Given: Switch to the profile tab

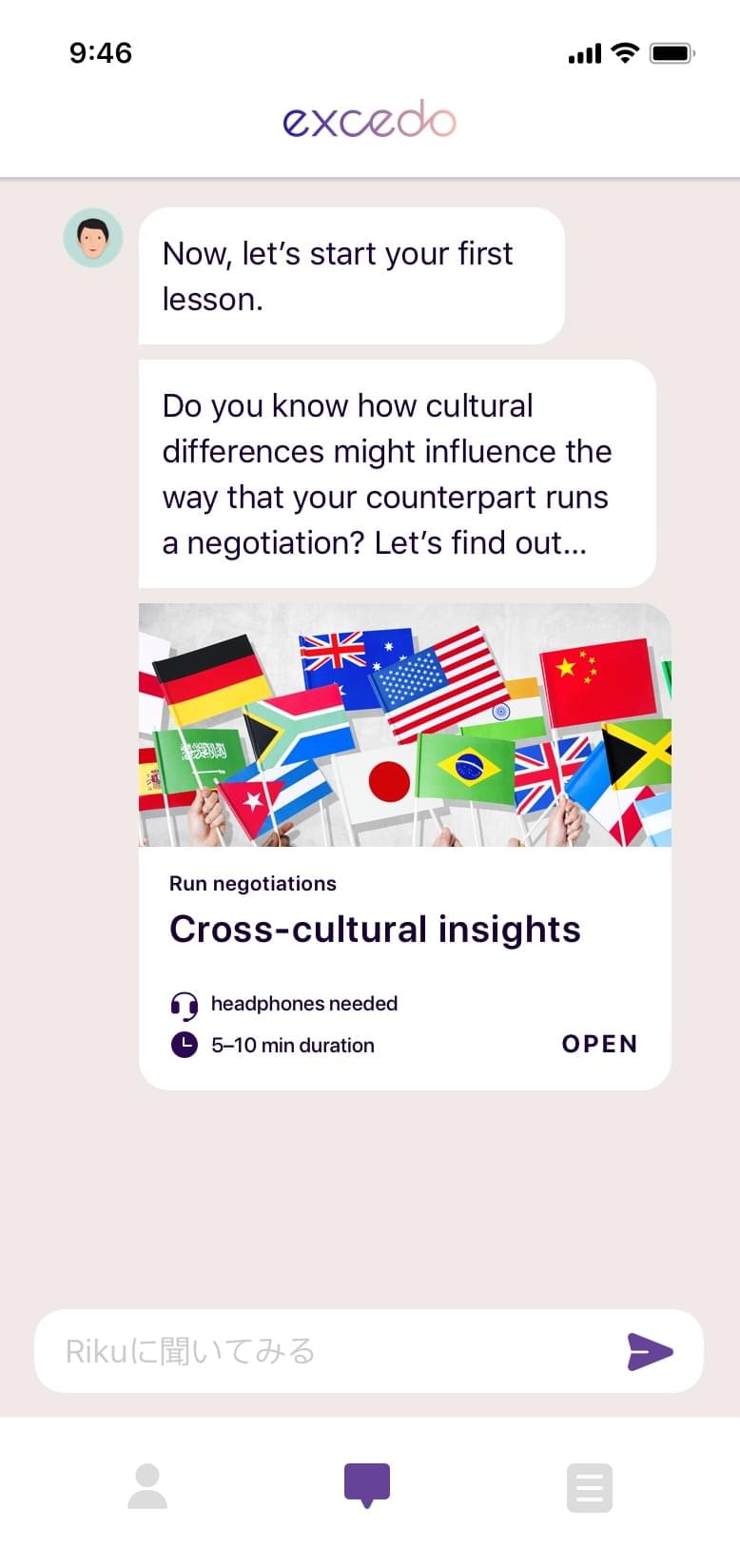Looking at the screenshot, I should [x=147, y=1486].
